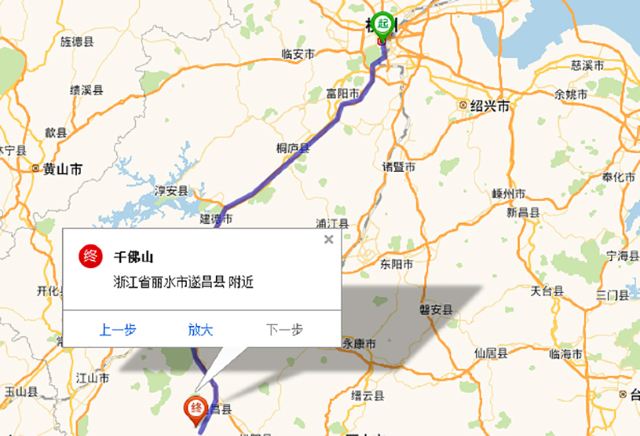Tap 放大 to zoom in
This screenshot has width=640, height=436.
tap(202, 329)
